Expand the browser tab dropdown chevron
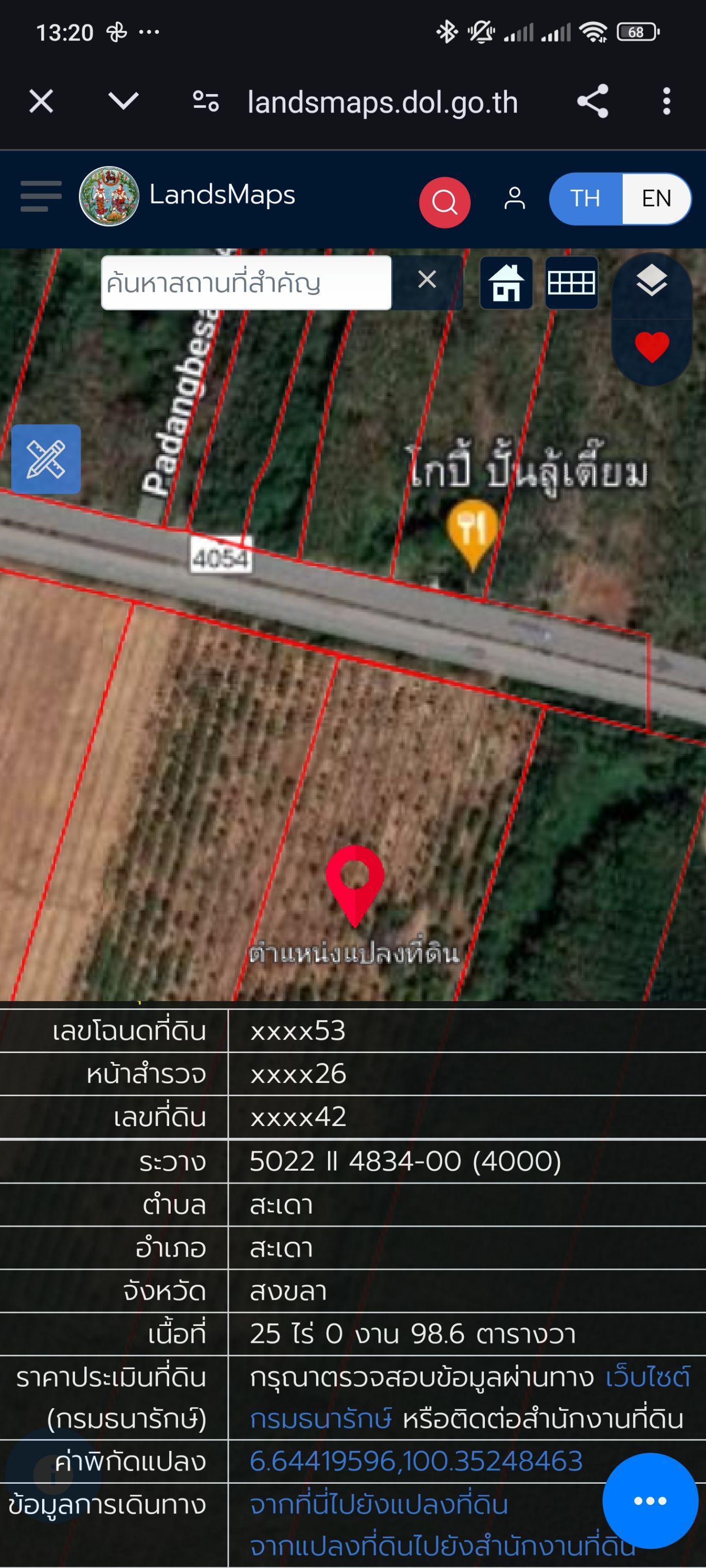Screen dimensions: 706x1568 click(123, 101)
